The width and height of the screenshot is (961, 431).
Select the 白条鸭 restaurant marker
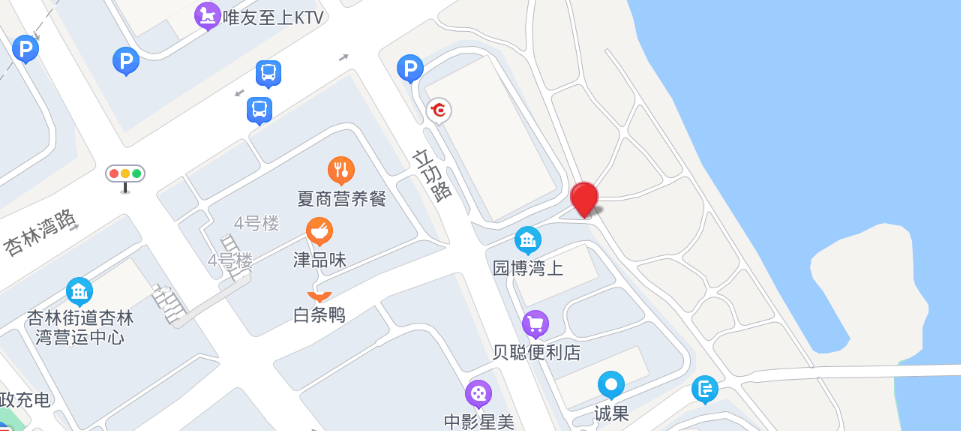pyautogui.click(x=319, y=295)
